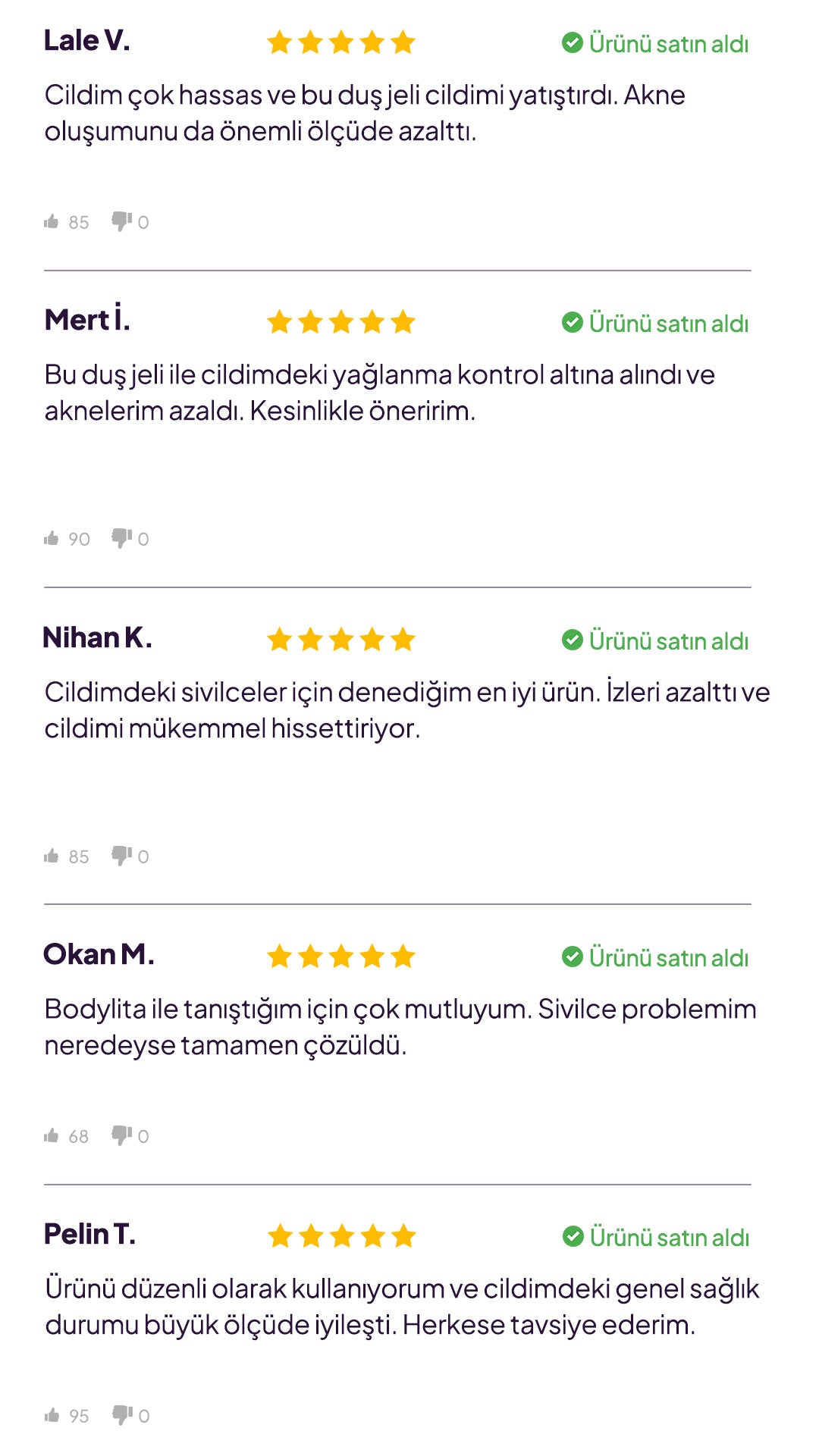Image resolution: width=819 pixels, height=1456 pixels.
Task: Mark Nihan K.'s review as helpful
Action: [52, 856]
